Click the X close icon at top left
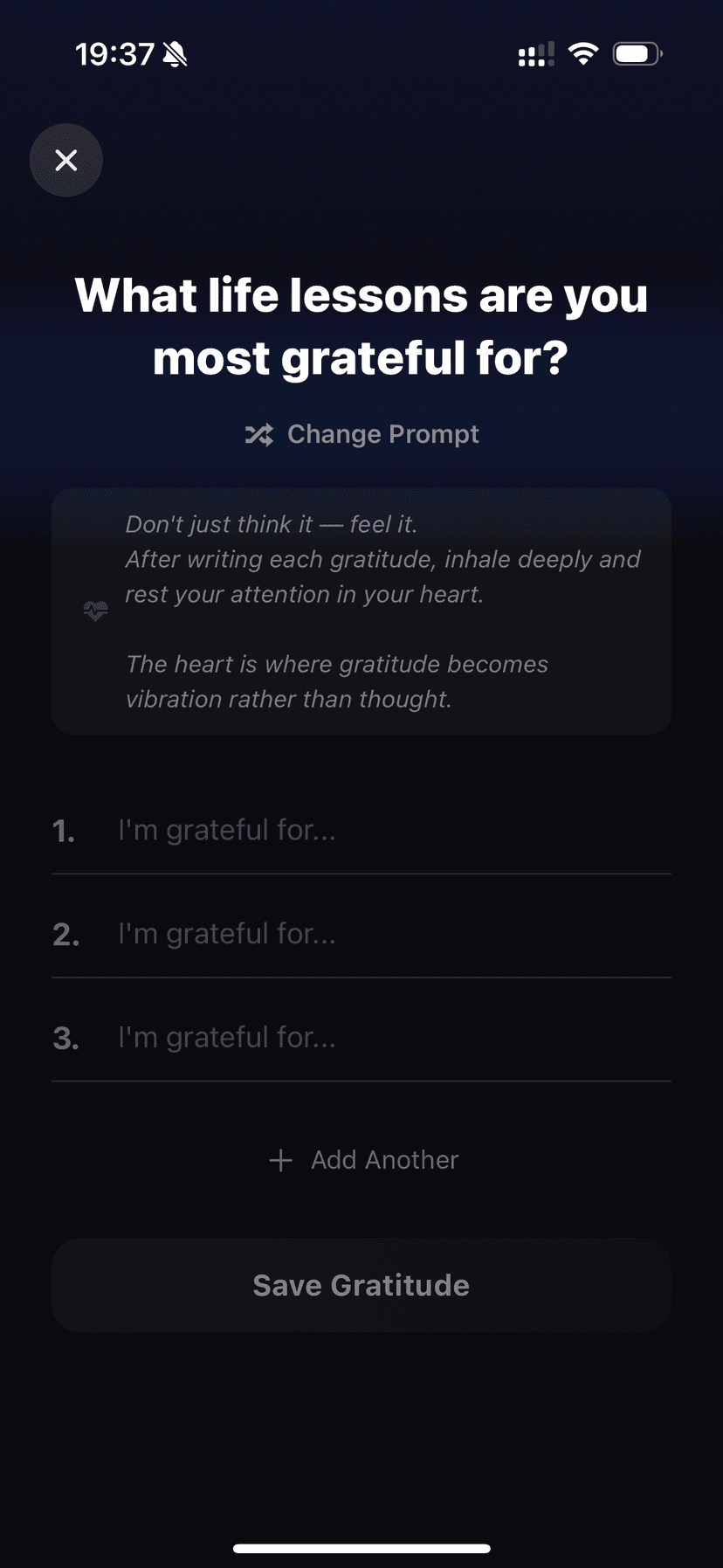The height and width of the screenshot is (1568, 723). tap(66, 160)
